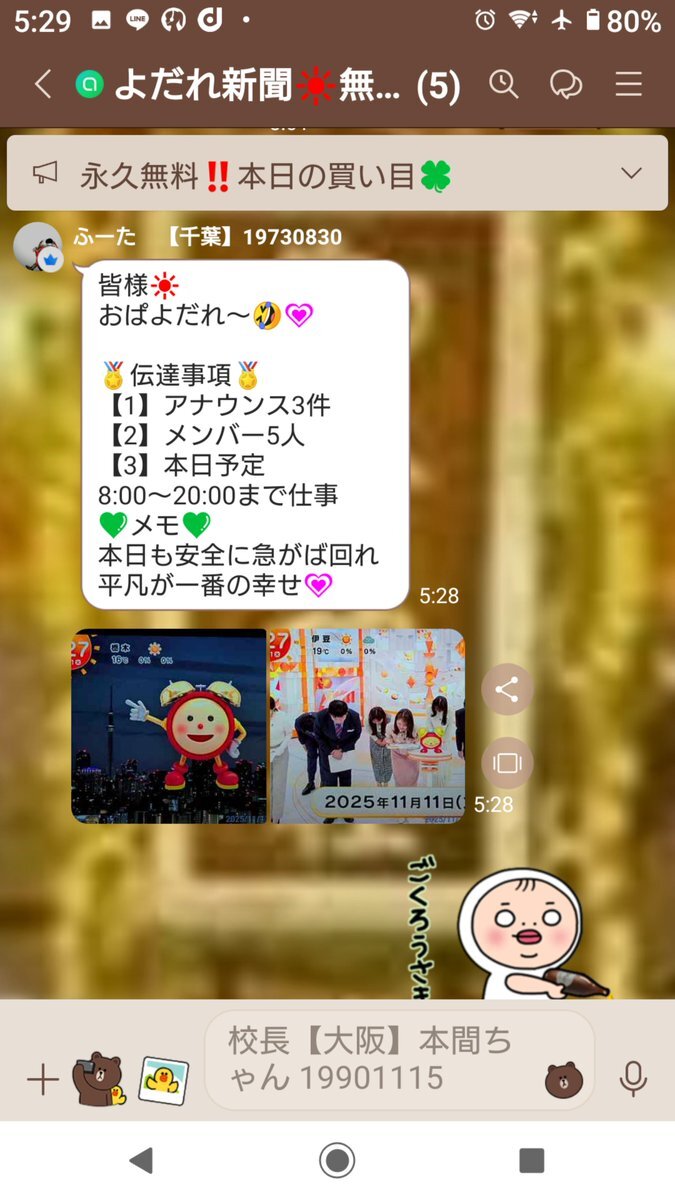Screen dimensions: 675x1200
Task: Open the notes and threads icon
Action: [566, 85]
